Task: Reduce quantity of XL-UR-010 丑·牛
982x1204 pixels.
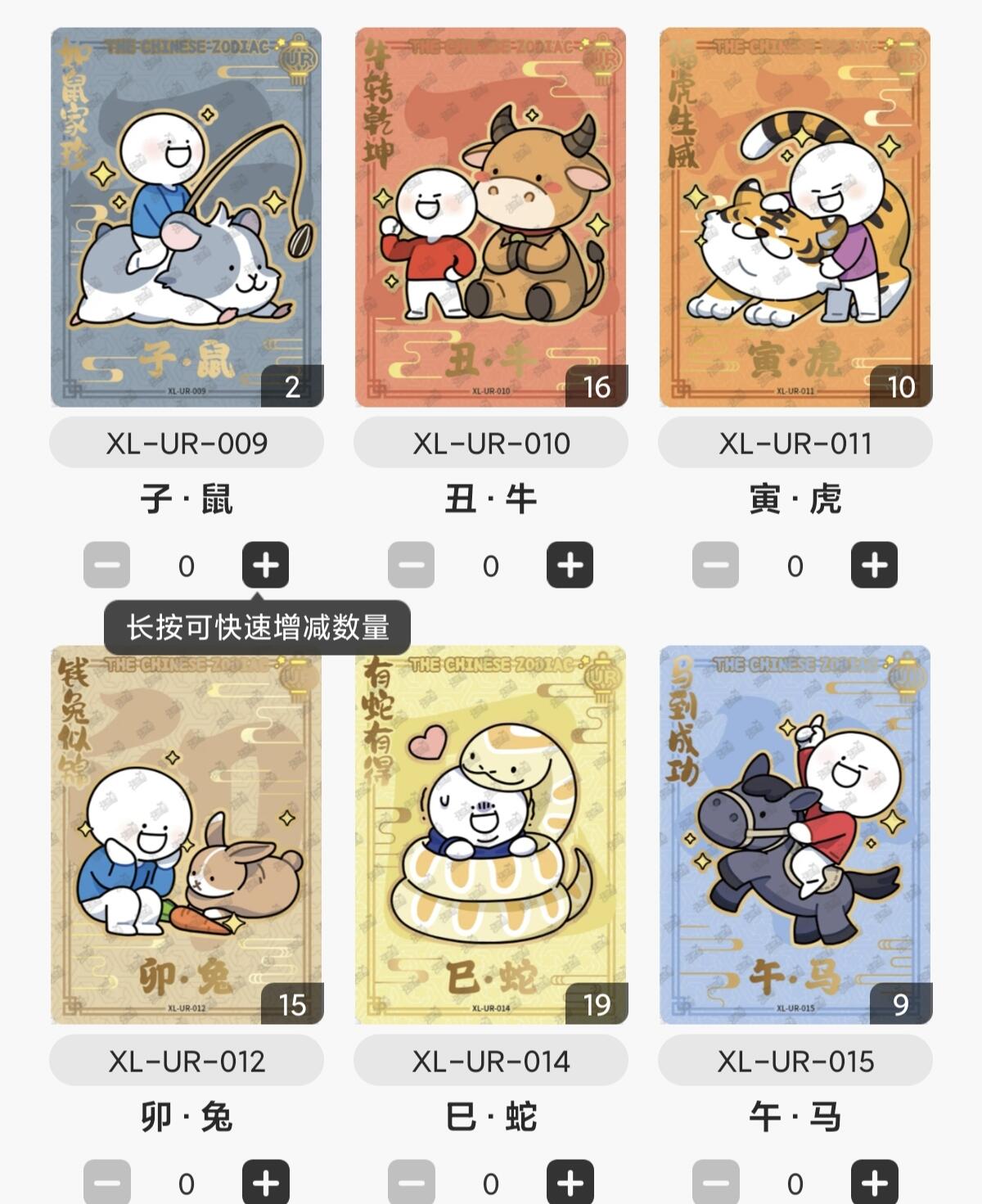Action: [x=411, y=565]
